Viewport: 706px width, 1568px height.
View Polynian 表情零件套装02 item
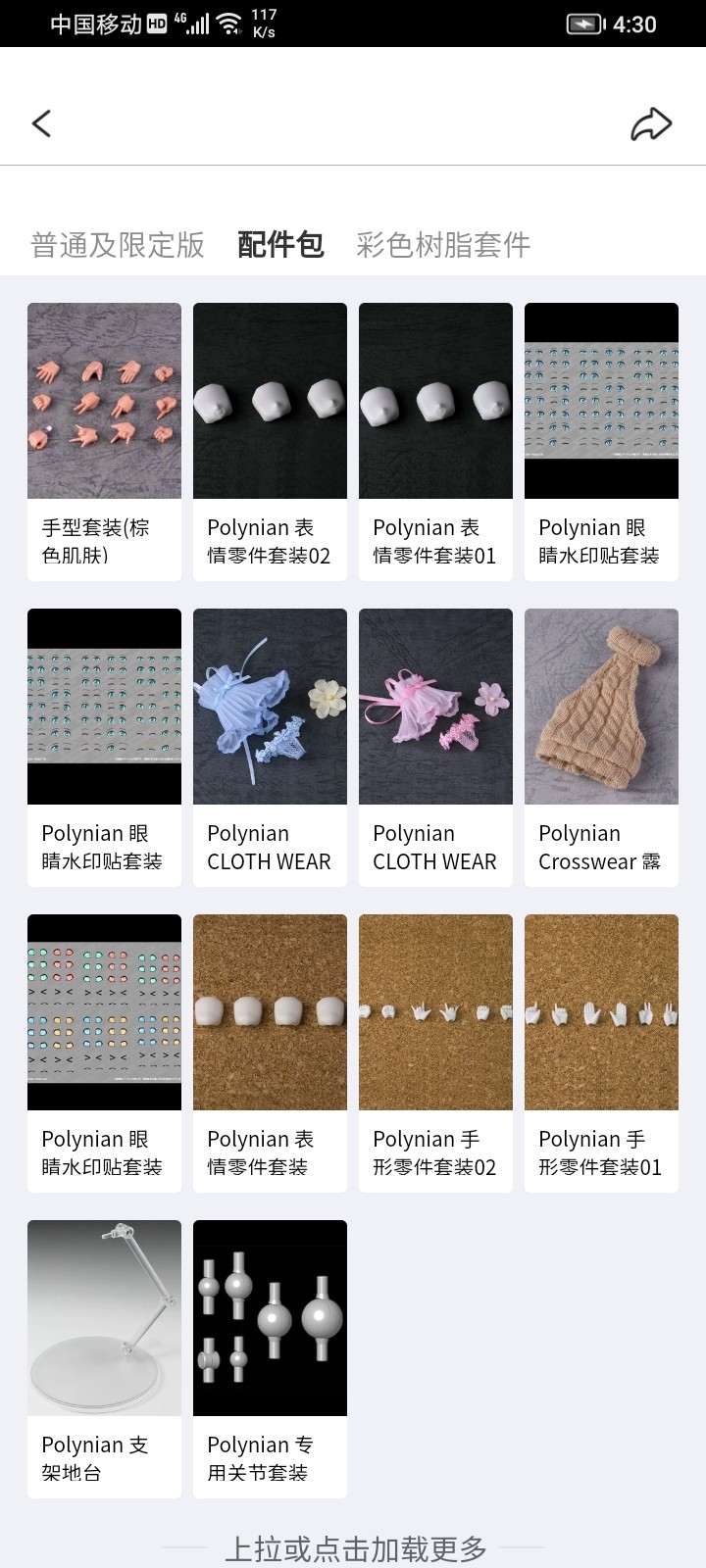click(270, 441)
